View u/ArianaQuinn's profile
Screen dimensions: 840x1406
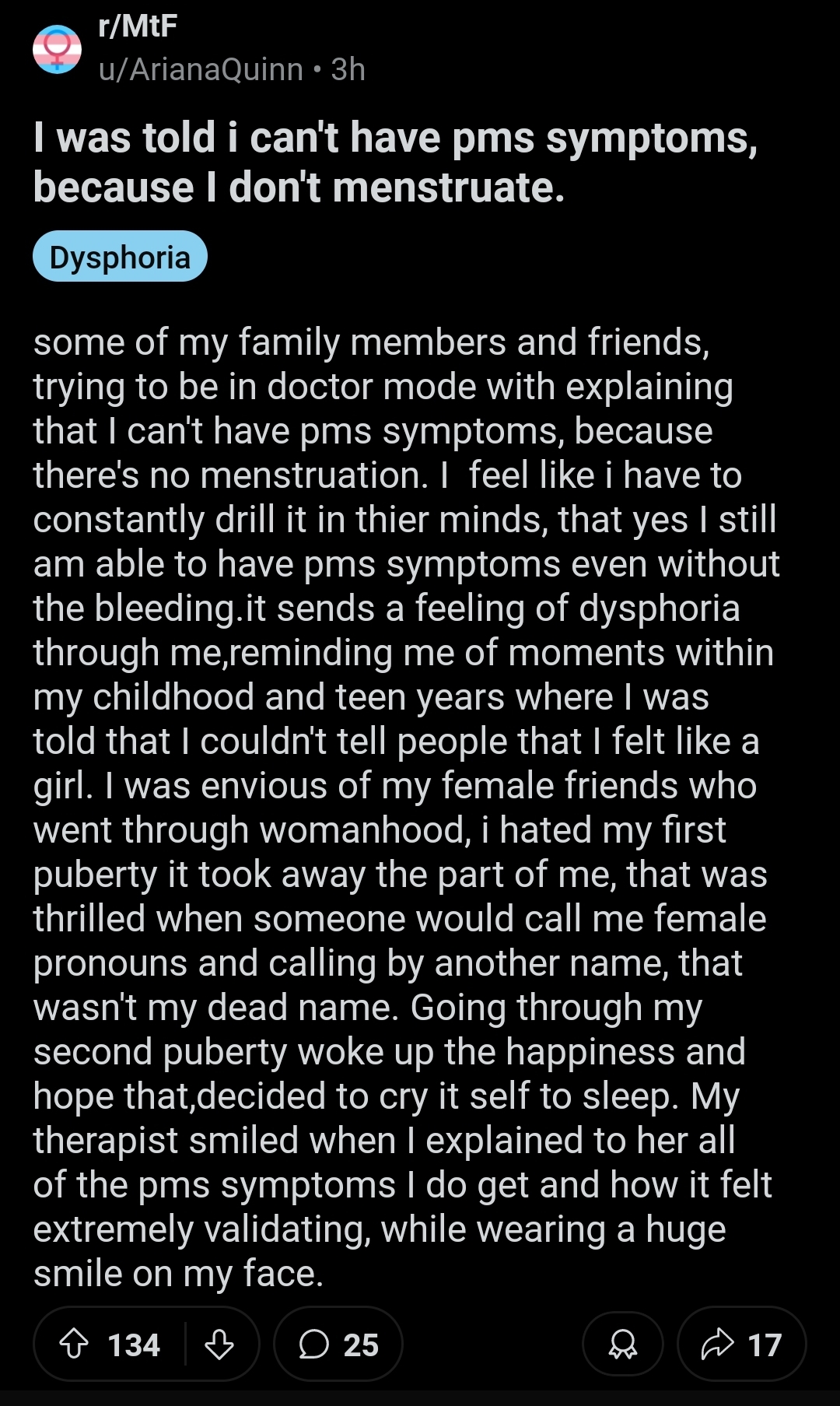click(x=201, y=69)
